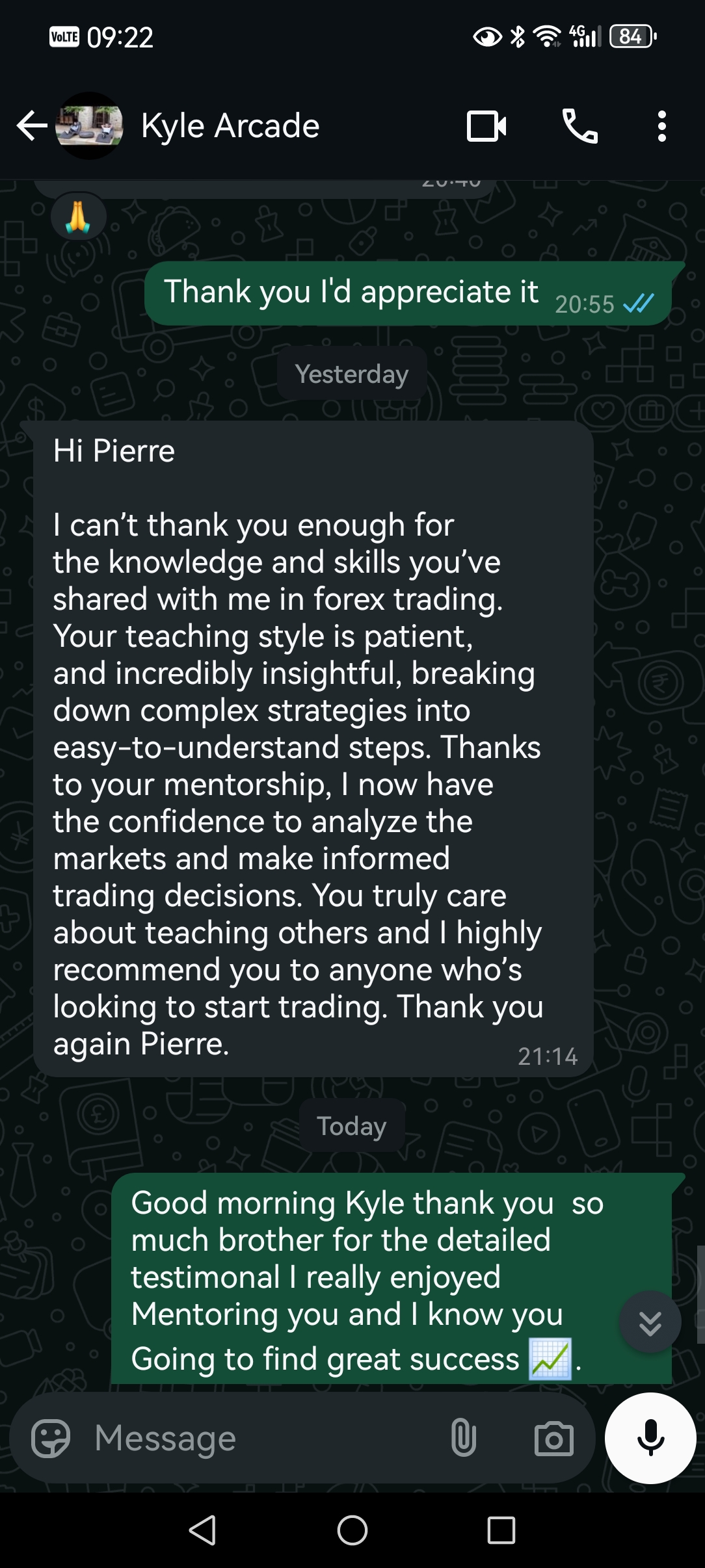This screenshot has height=1568, width=705.
Task: Open the emoji picker
Action: pos(51,1439)
